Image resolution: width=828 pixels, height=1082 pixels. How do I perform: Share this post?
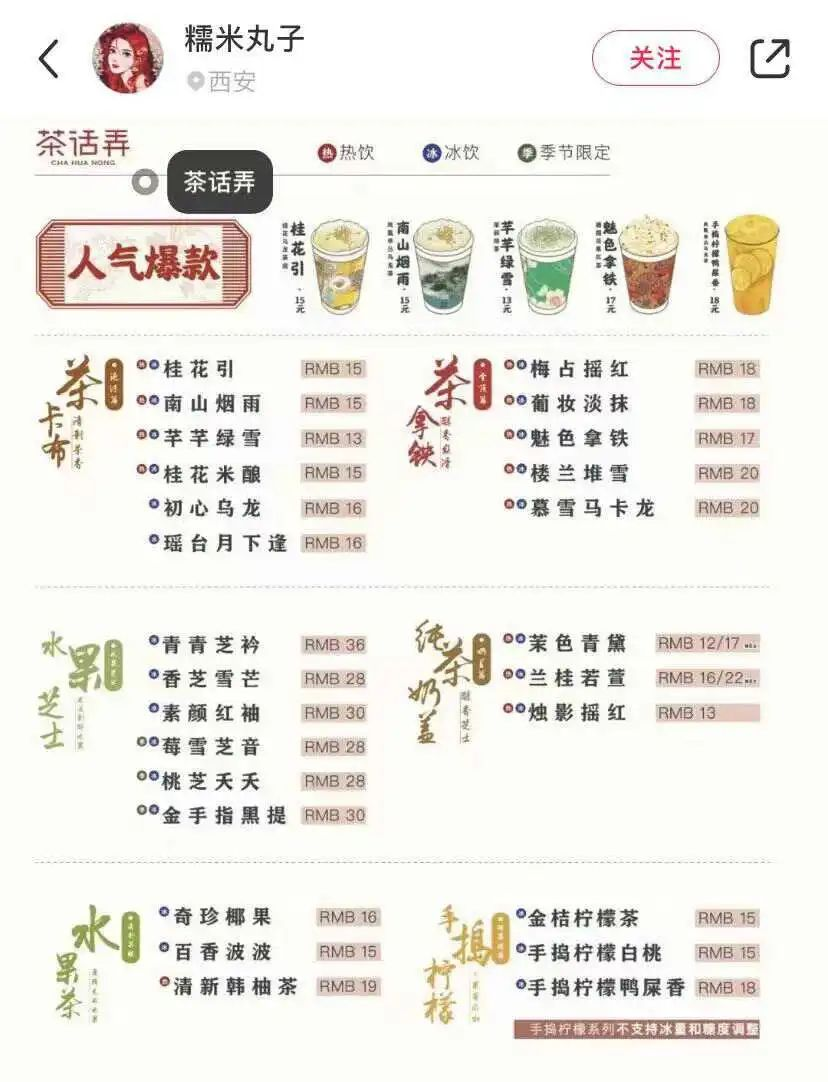(770, 58)
